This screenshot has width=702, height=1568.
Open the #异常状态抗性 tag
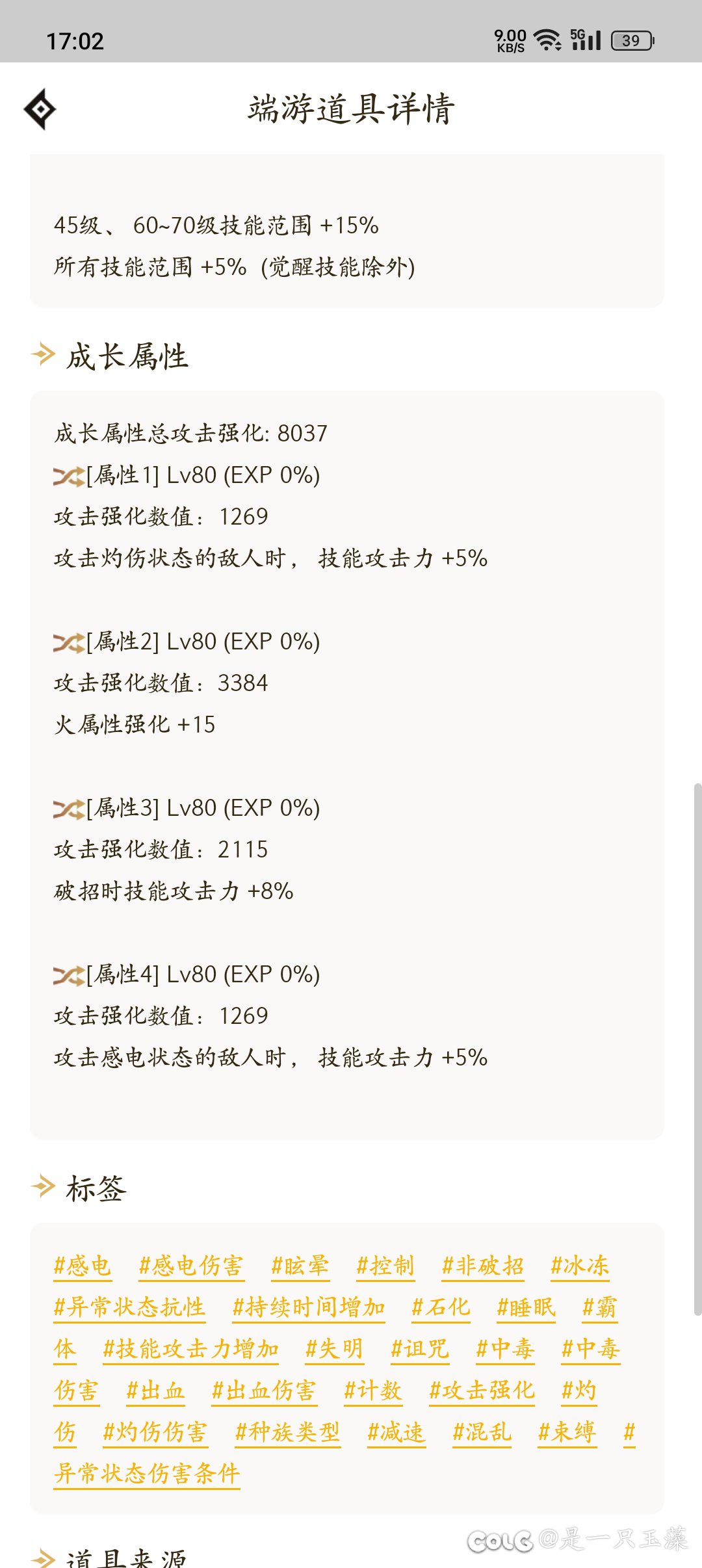pos(129,1307)
